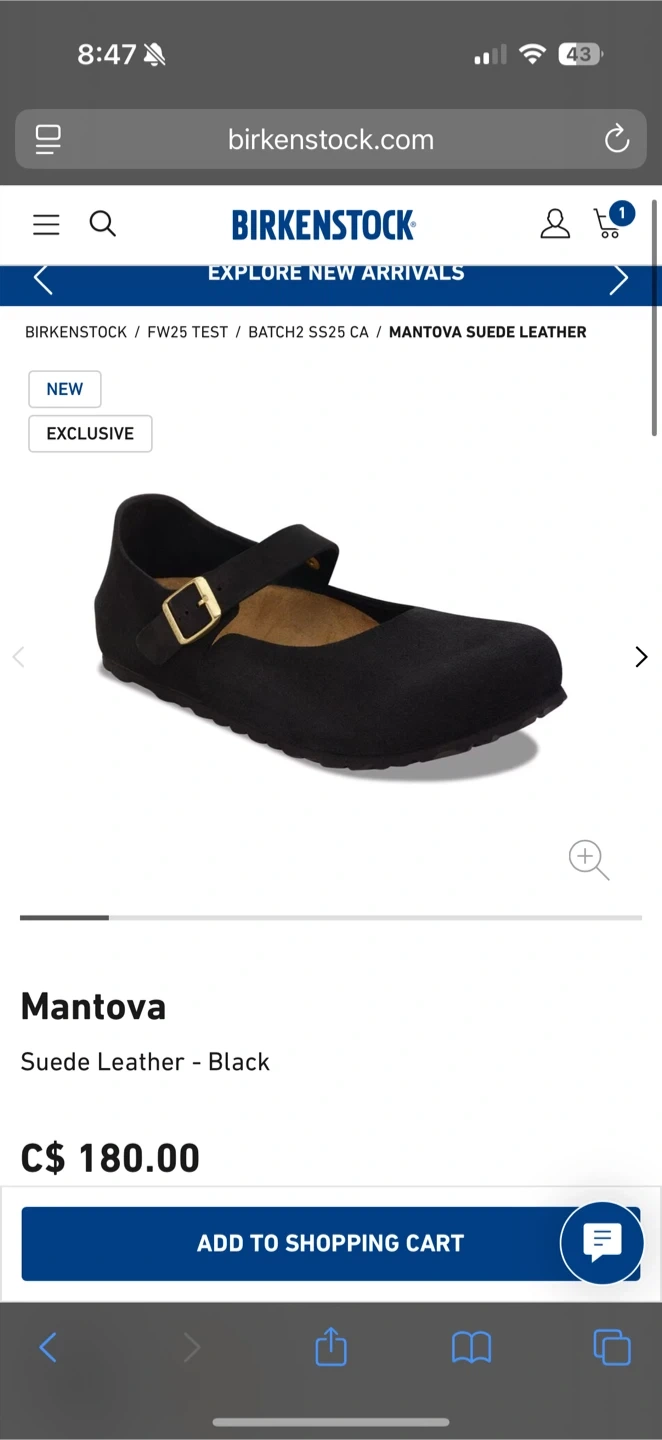
Task: View next product image
Action: pos(641,657)
